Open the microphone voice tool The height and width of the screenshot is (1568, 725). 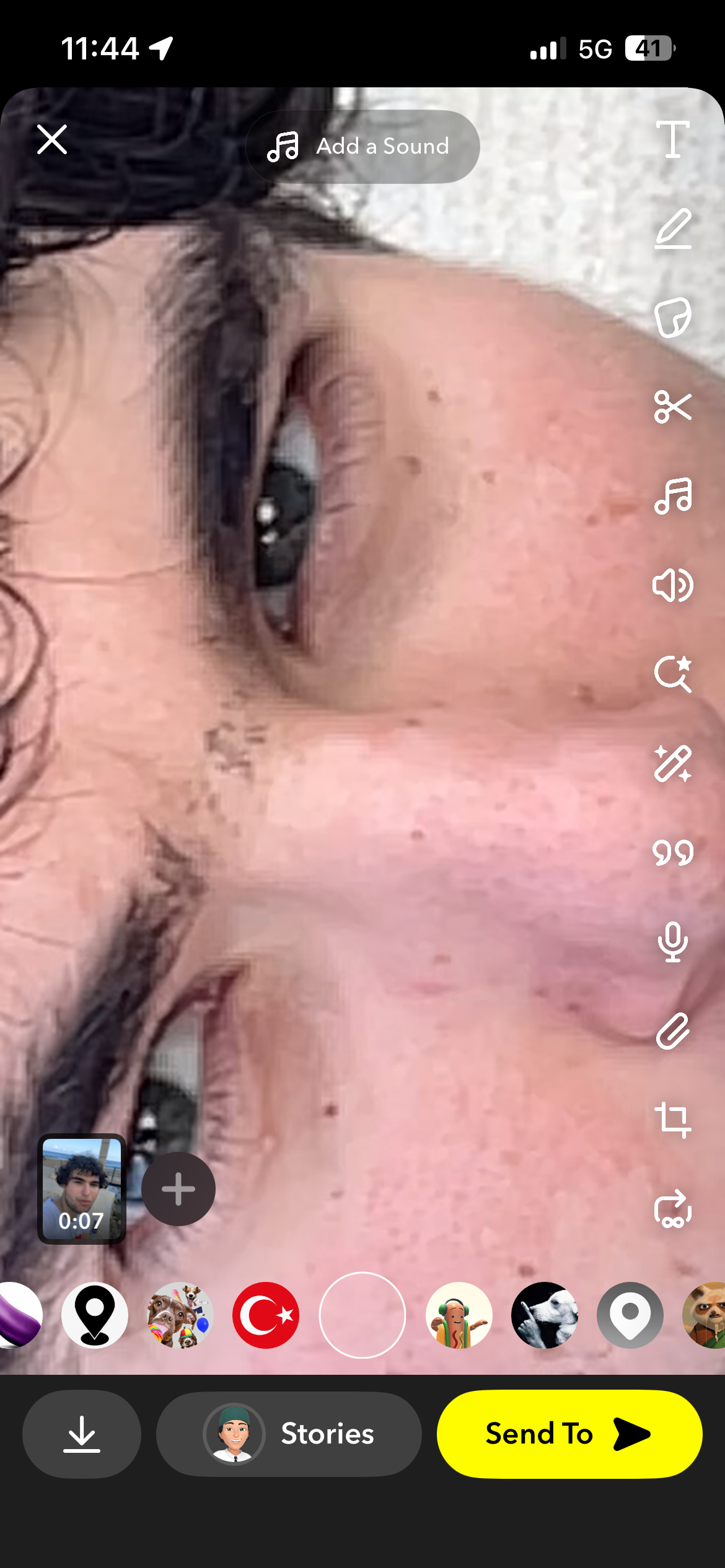(x=673, y=942)
